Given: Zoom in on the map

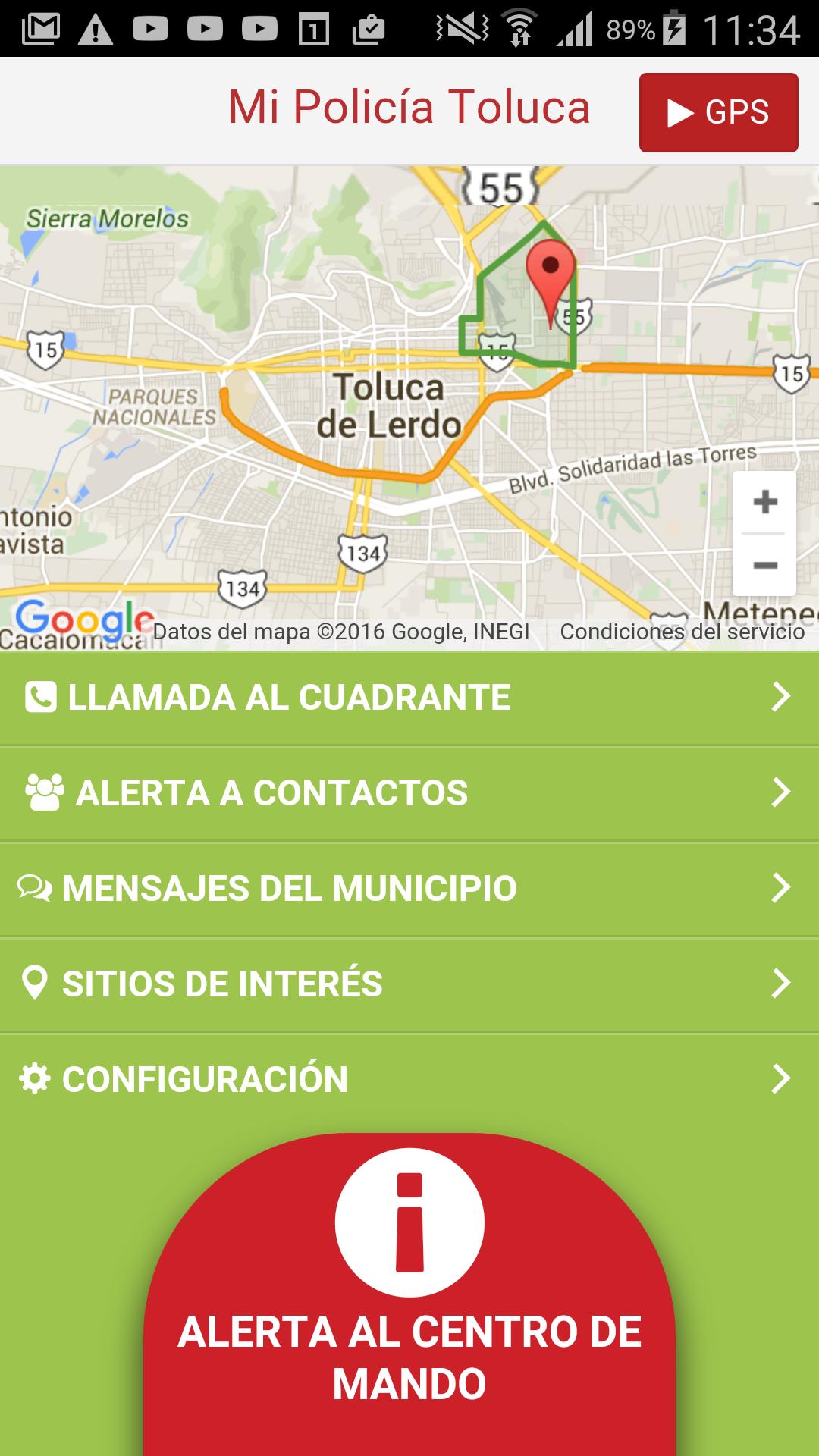Looking at the screenshot, I should 764,502.
